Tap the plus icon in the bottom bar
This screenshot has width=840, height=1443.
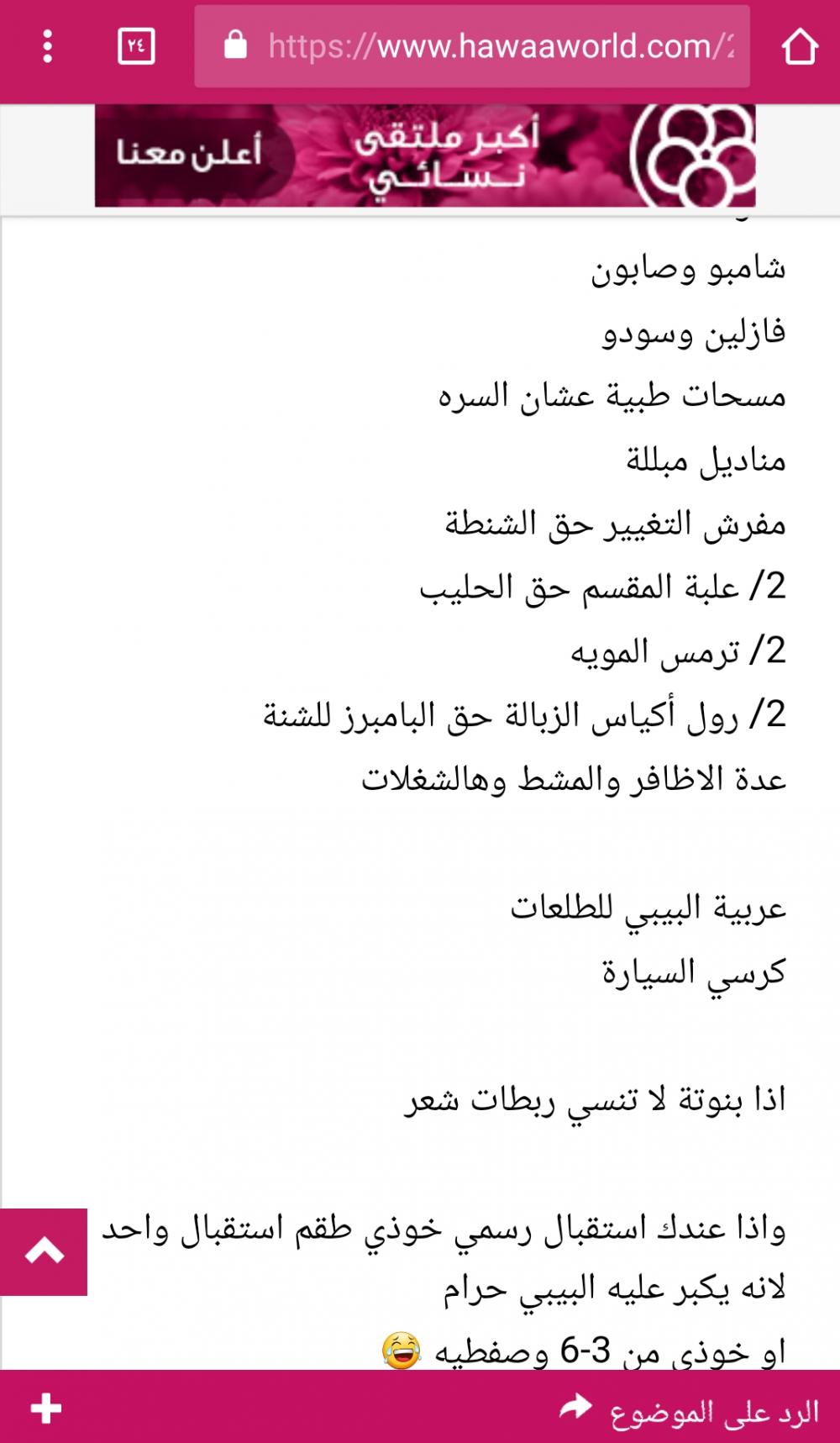click(x=46, y=1409)
